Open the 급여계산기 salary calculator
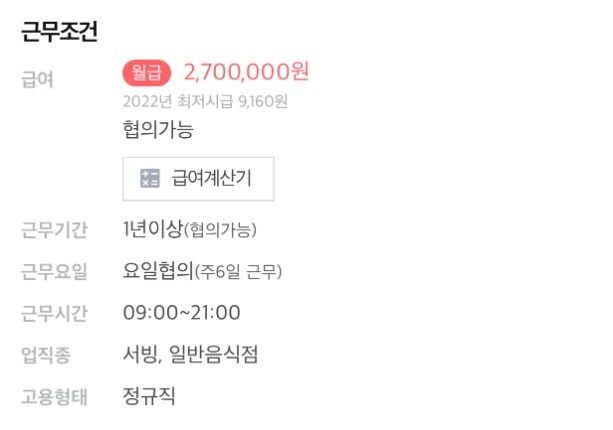 pyautogui.click(x=198, y=179)
